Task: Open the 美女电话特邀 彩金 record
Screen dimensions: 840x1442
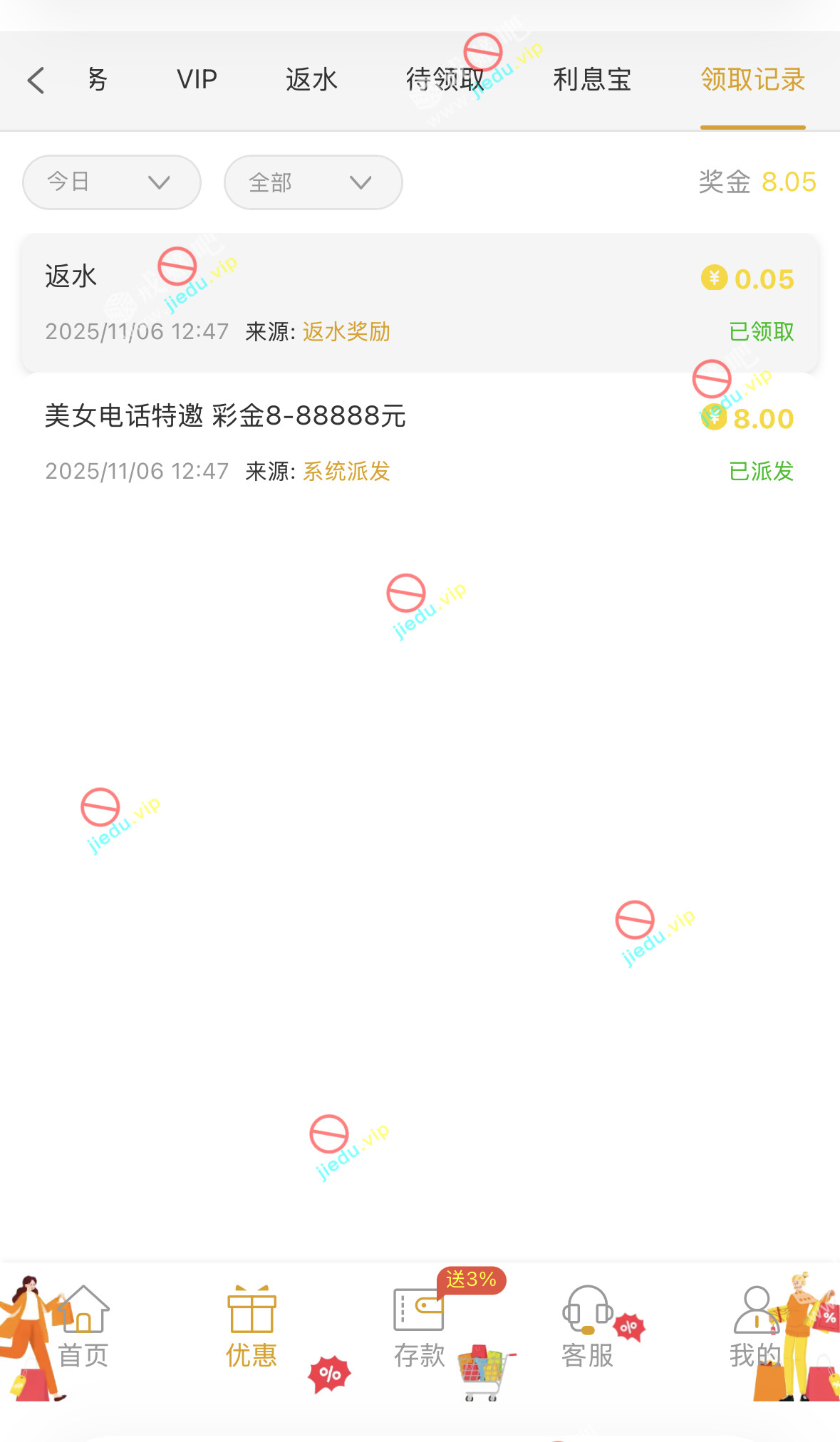Action: 419,442
